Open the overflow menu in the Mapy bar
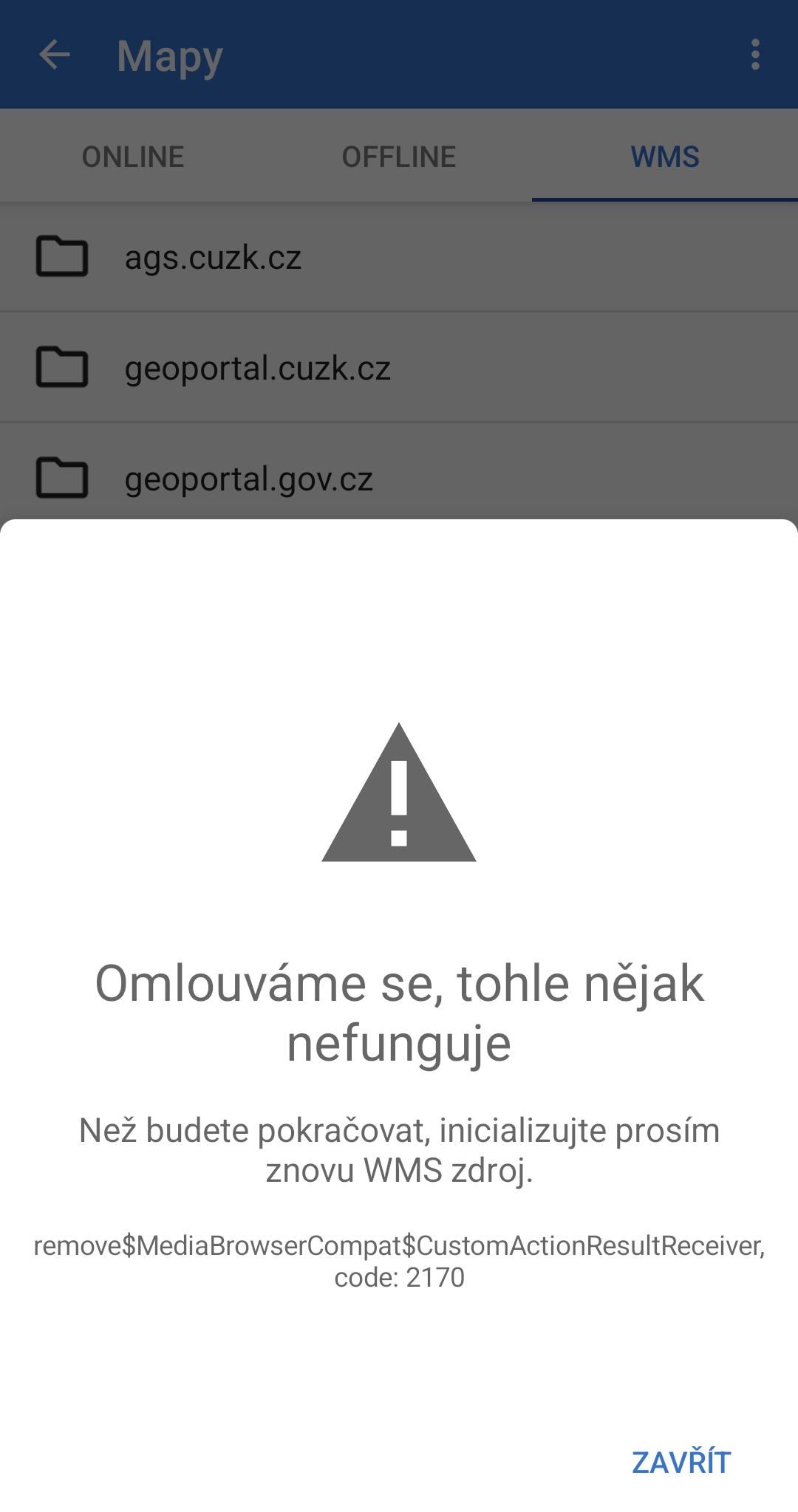The height and width of the screenshot is (1512, 798). [x=754, y=55]
